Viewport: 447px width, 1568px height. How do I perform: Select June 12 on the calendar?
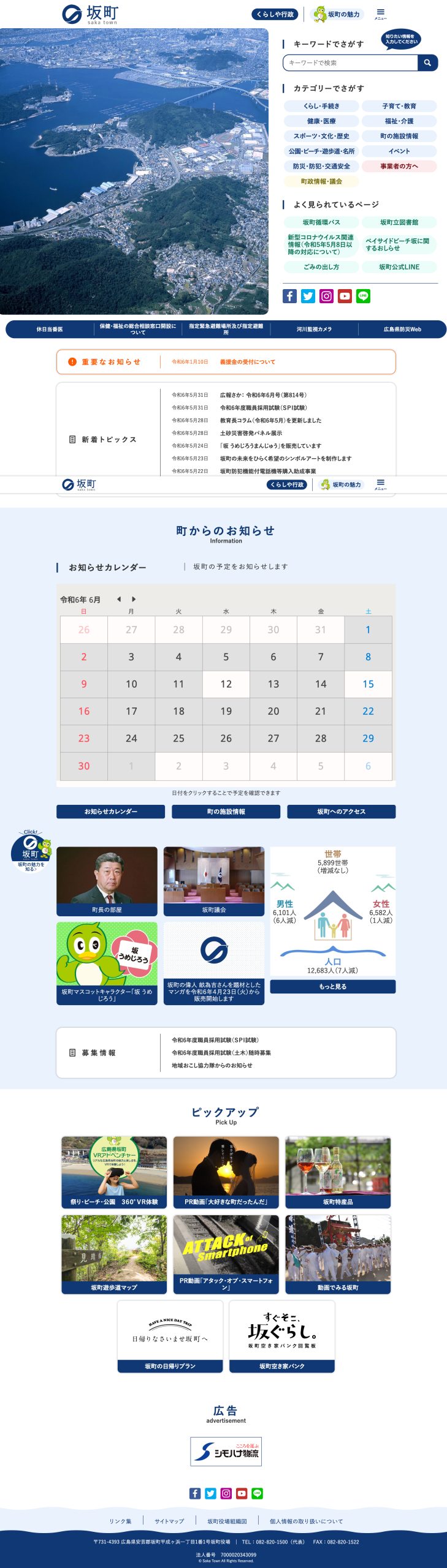tap(226, 684)
